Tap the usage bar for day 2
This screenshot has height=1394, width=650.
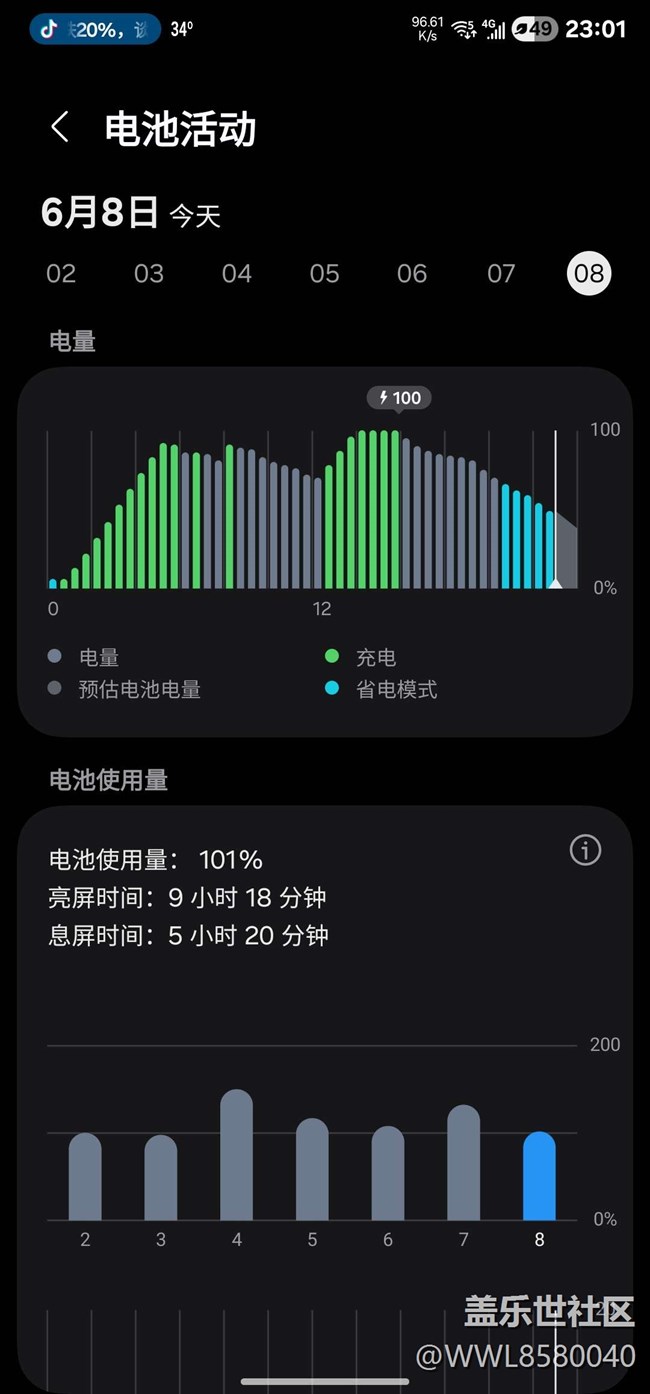[x=85, y=1177]
